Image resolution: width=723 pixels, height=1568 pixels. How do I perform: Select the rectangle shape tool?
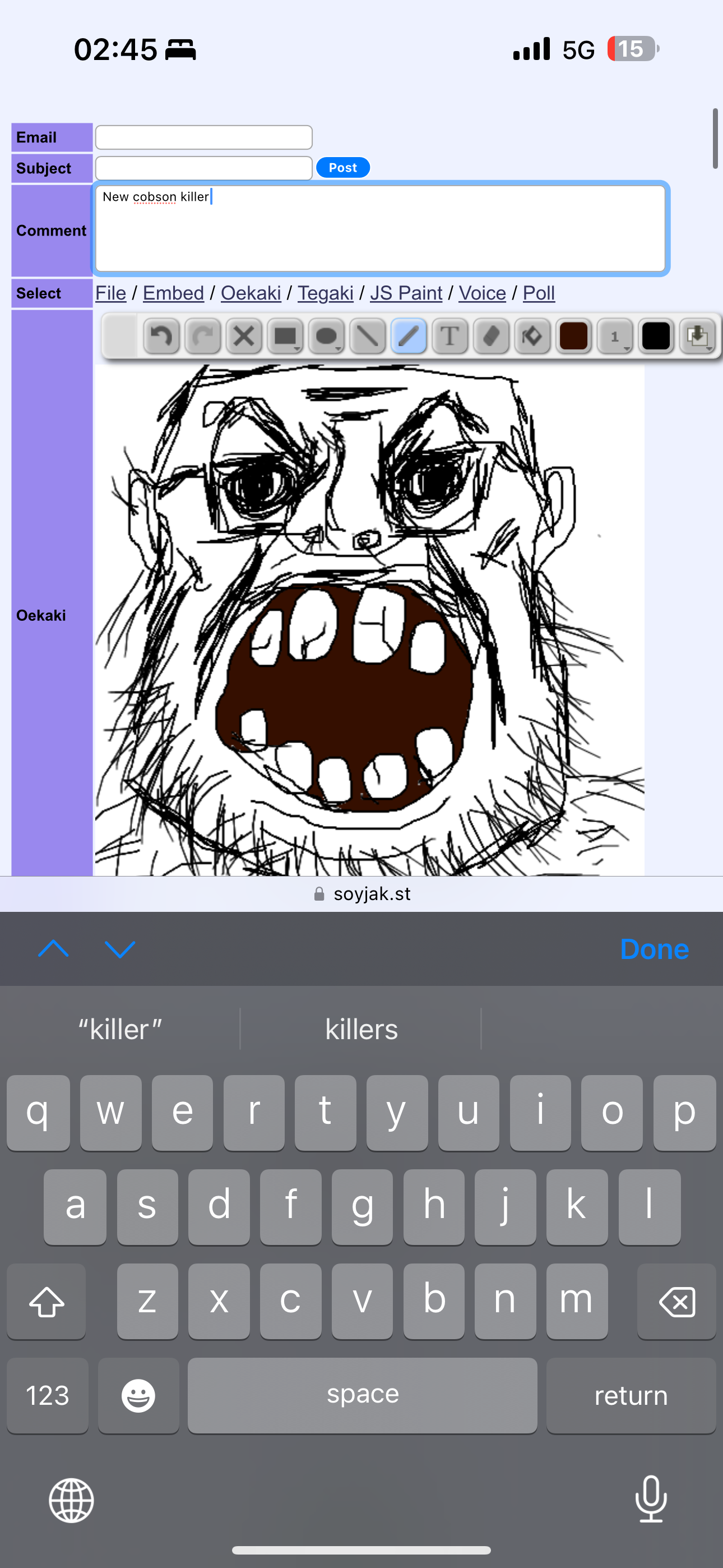[285, 336]
